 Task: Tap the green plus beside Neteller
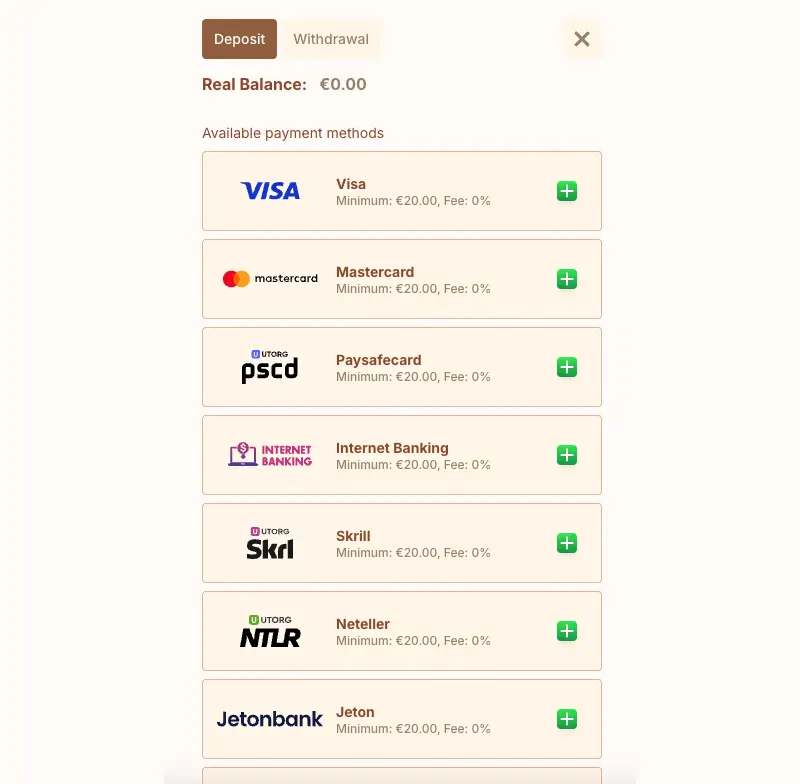click(x=566, y=631)
